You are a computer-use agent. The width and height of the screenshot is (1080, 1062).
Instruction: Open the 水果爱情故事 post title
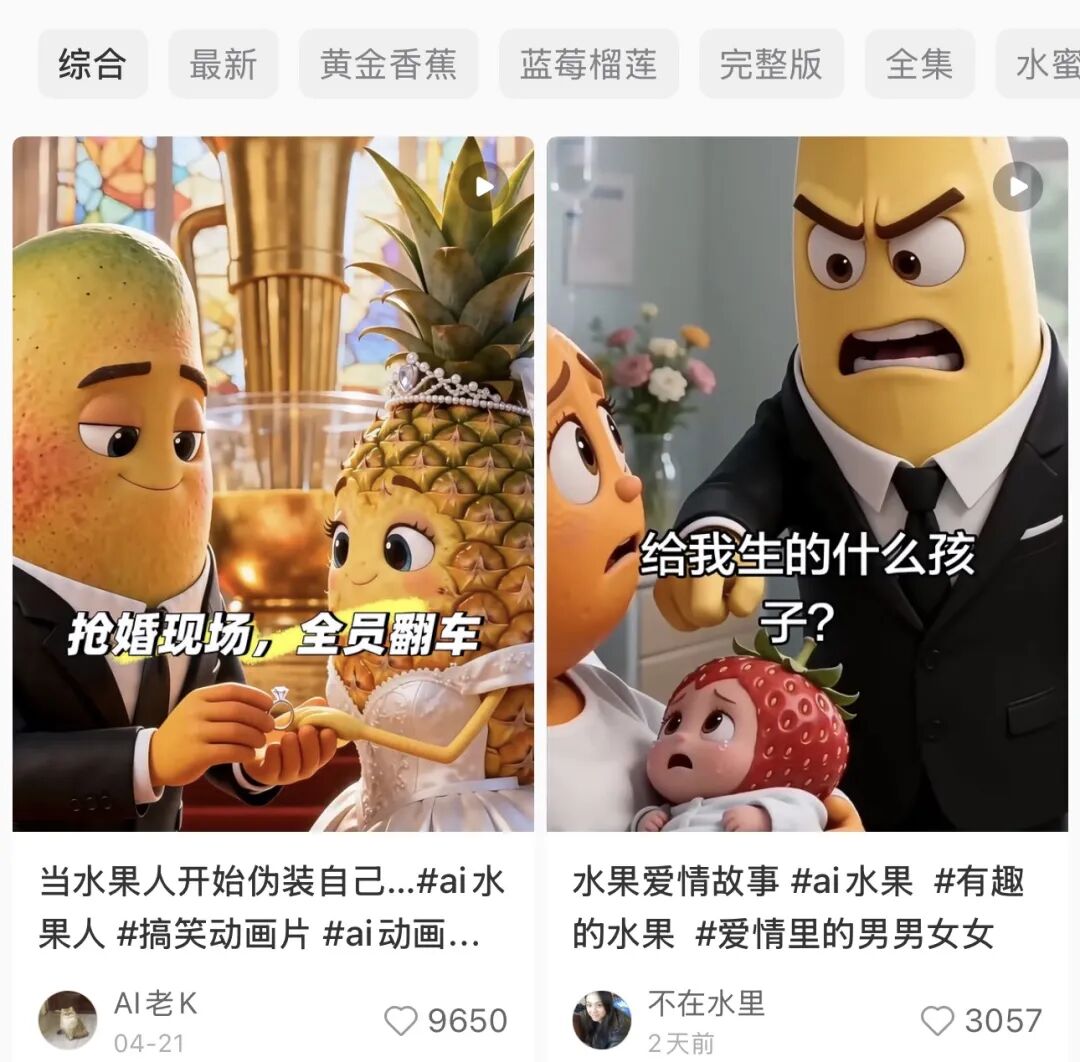pyautogui.click(x=799, y=908)
